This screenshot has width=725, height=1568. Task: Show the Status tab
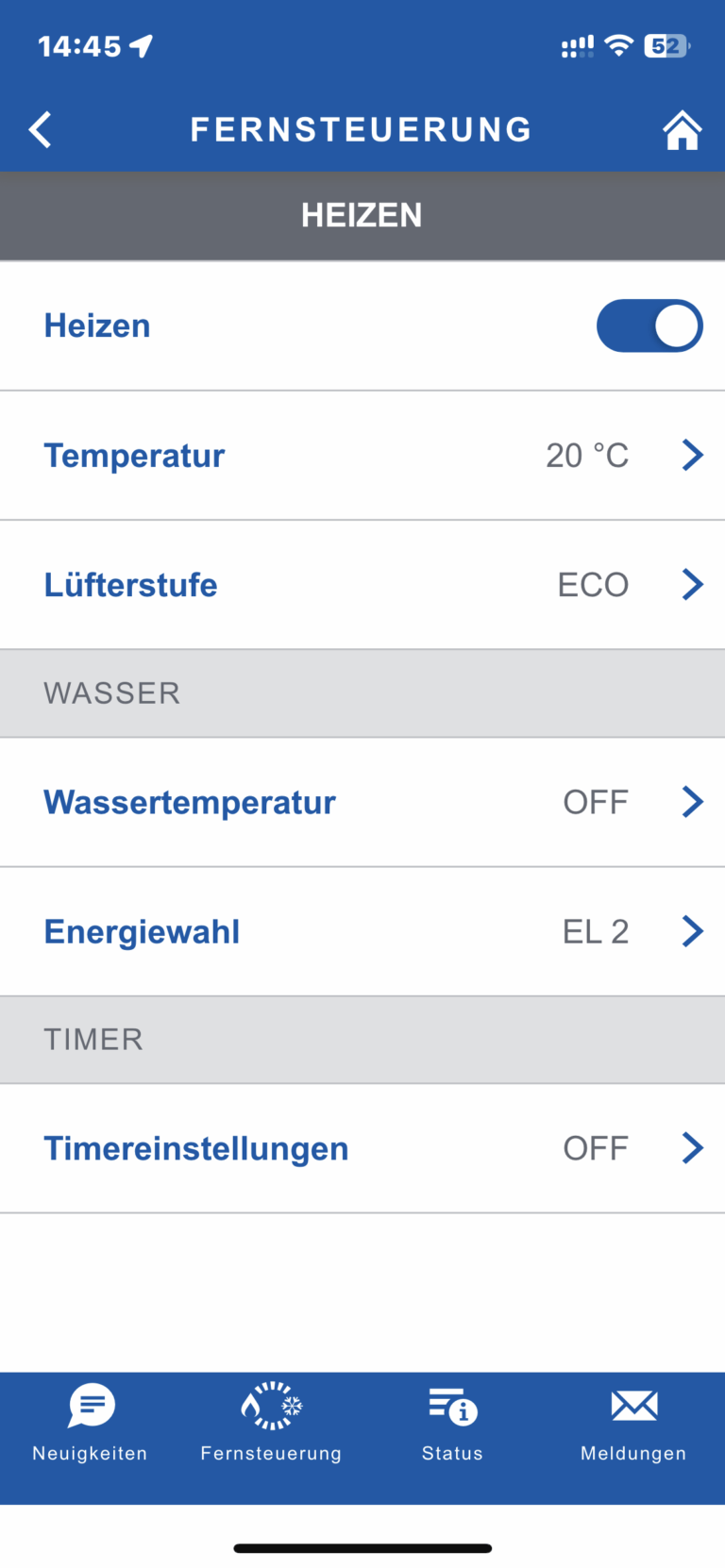coord(452,1422)
